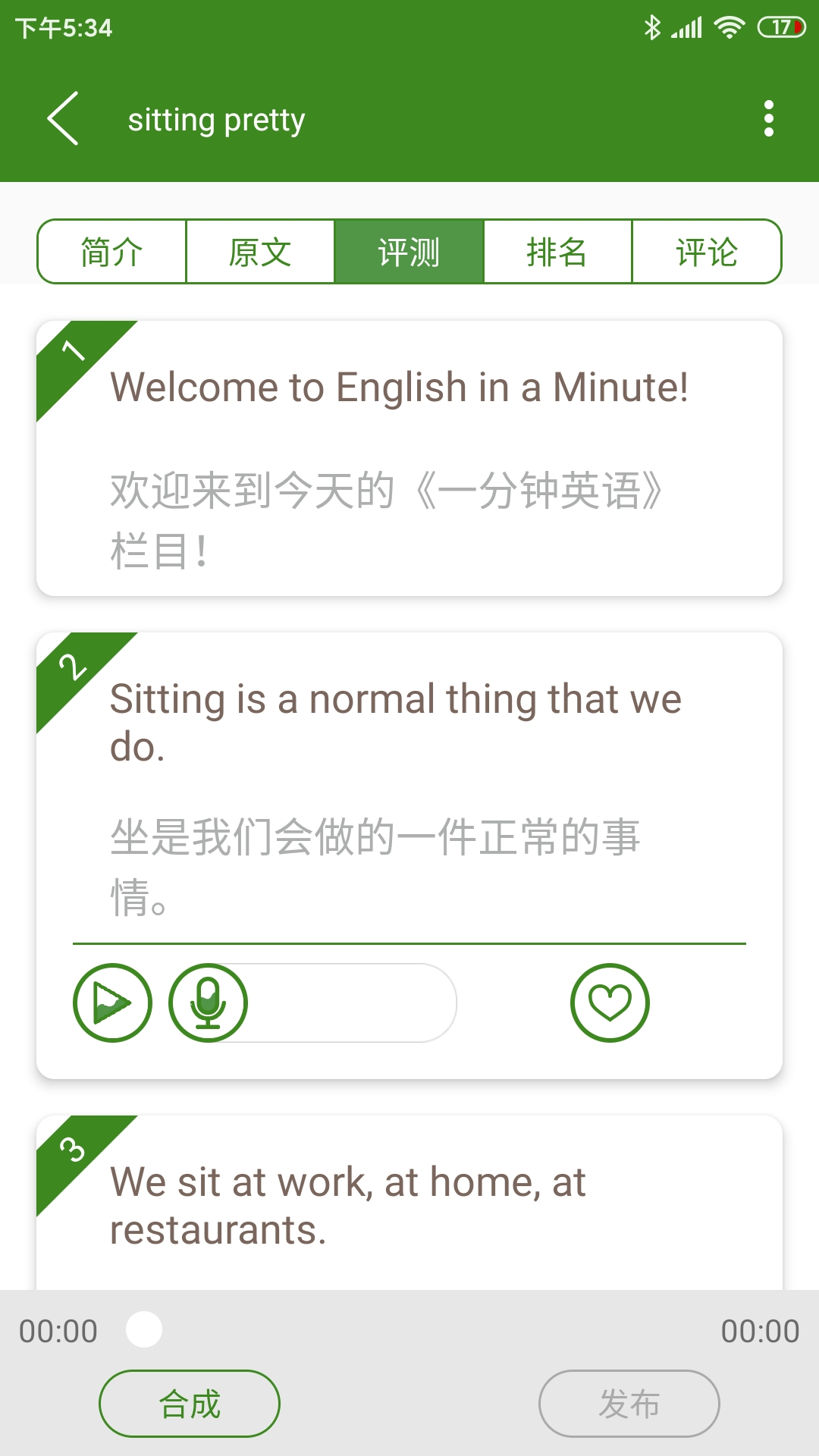The width and height of the screenshot is (819, 1456).
Task: Tap the 发布 button
Action: click(629, 1404)
